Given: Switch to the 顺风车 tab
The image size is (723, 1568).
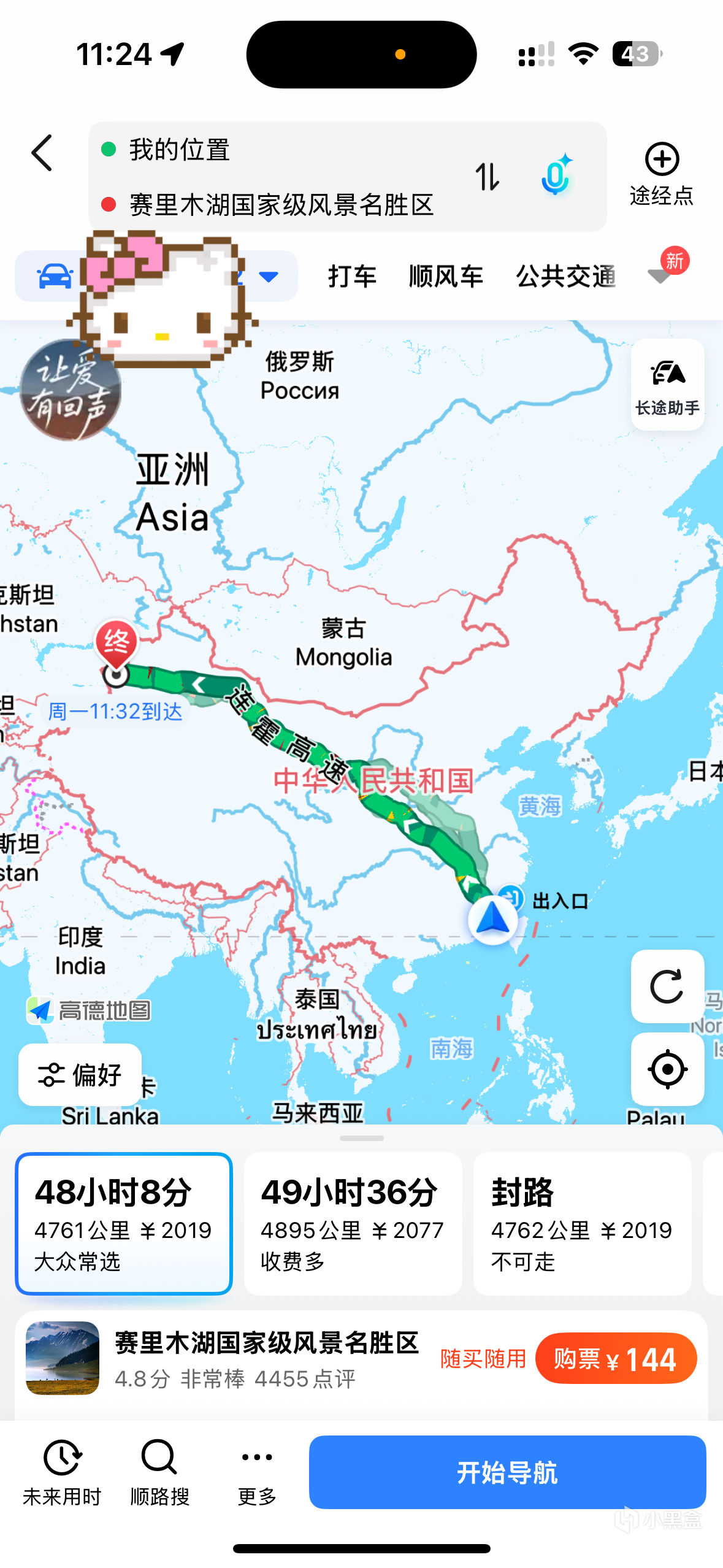Looking at the screenshot, I should (x=446, y=277).
